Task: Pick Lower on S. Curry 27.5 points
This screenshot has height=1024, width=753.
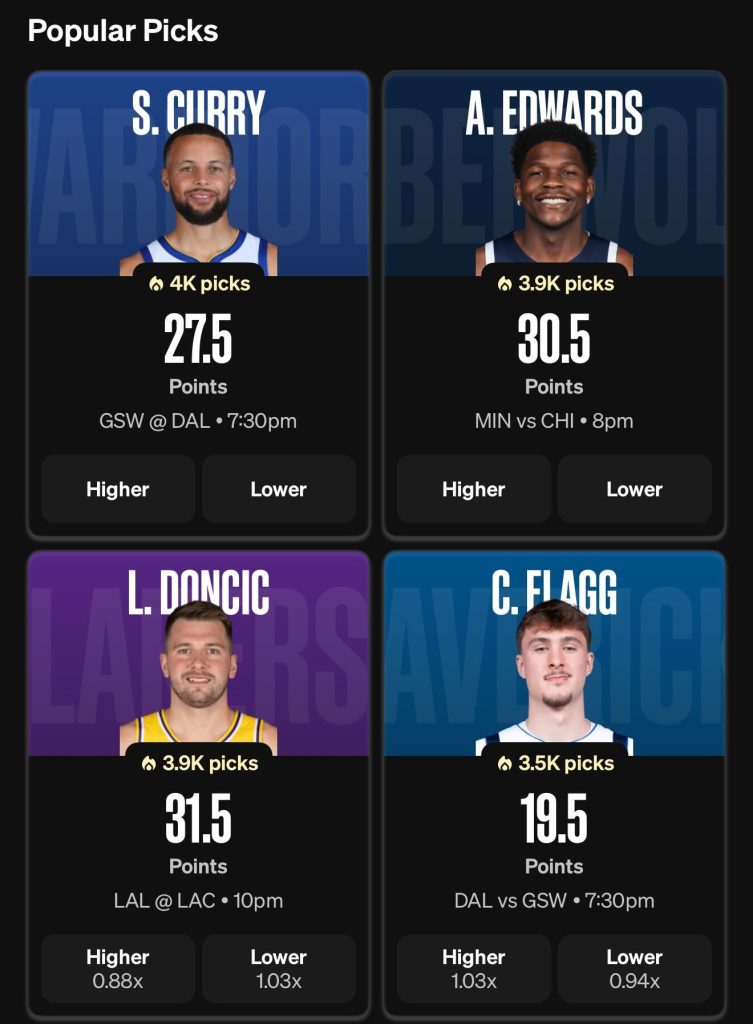Action: click(278, 489)
